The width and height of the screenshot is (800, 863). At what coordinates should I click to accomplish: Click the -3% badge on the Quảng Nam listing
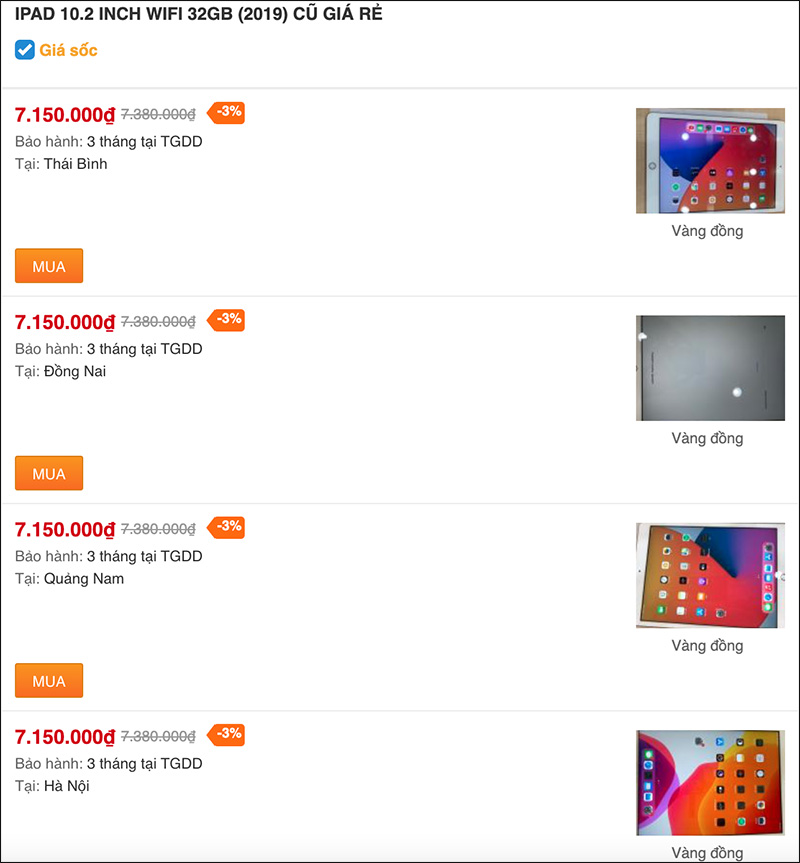(225, 527)
